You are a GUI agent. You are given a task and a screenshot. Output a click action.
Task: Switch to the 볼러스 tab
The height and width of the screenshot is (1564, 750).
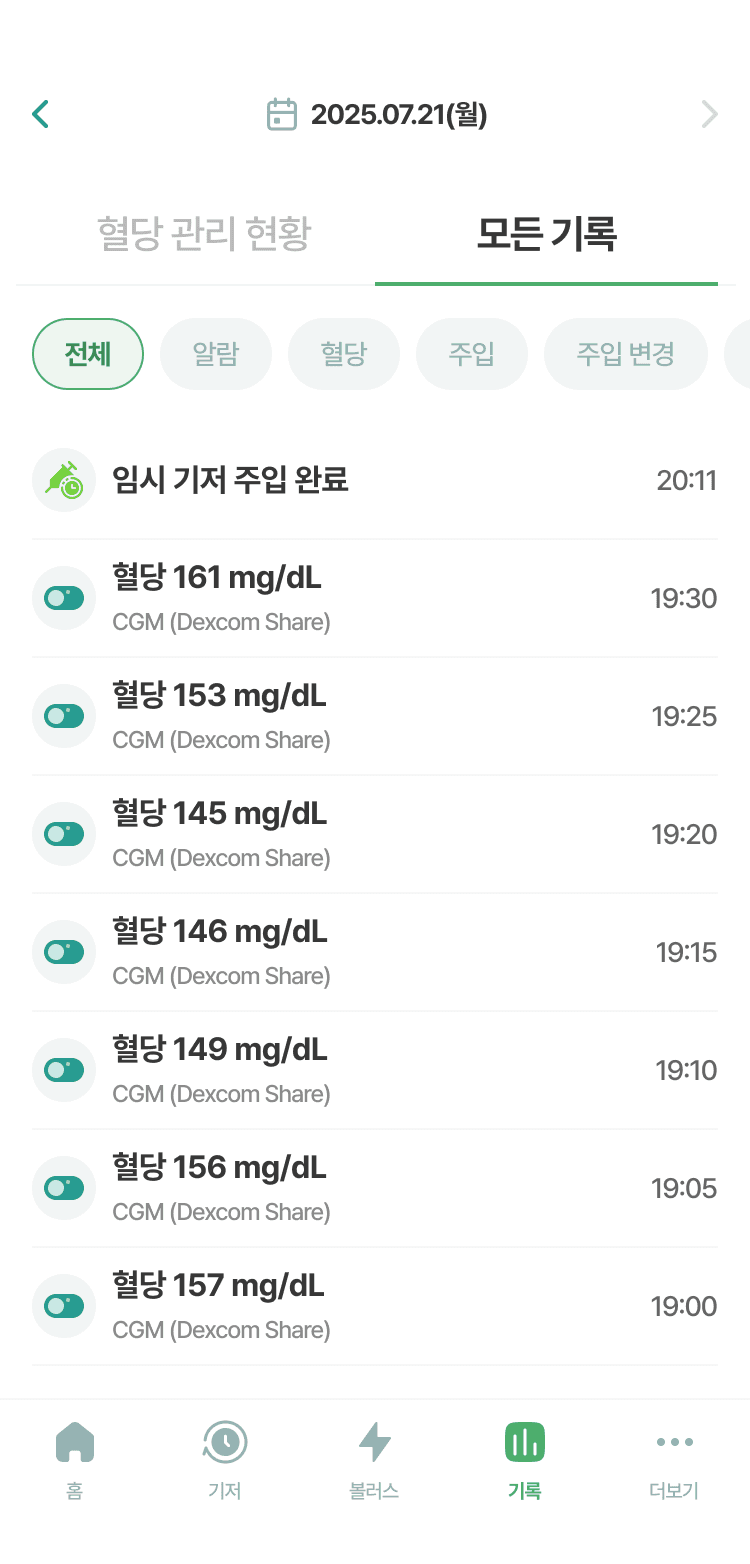click(x=374, y=1460)
